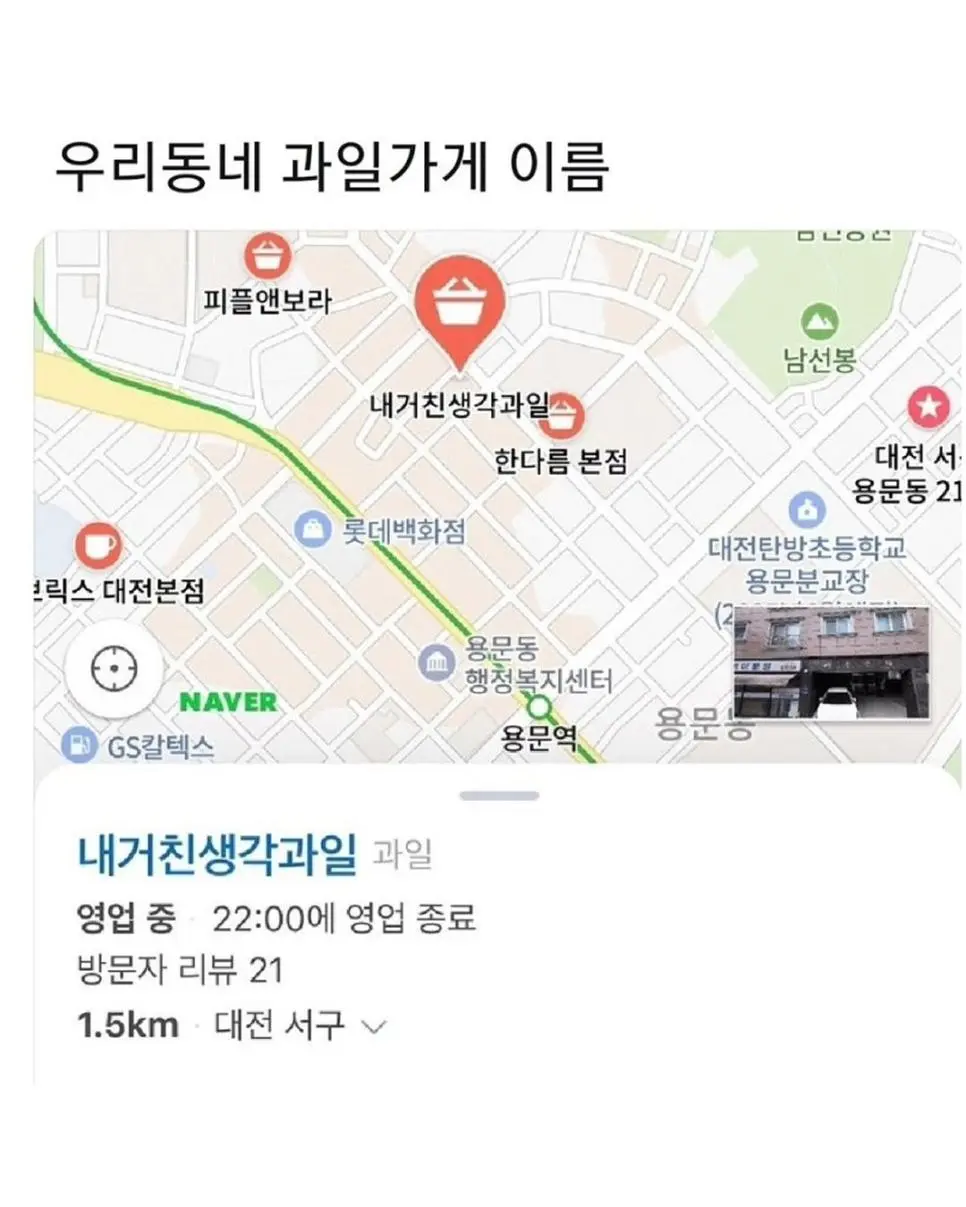Tap the NAVER logo on the map

coord(228,701)
